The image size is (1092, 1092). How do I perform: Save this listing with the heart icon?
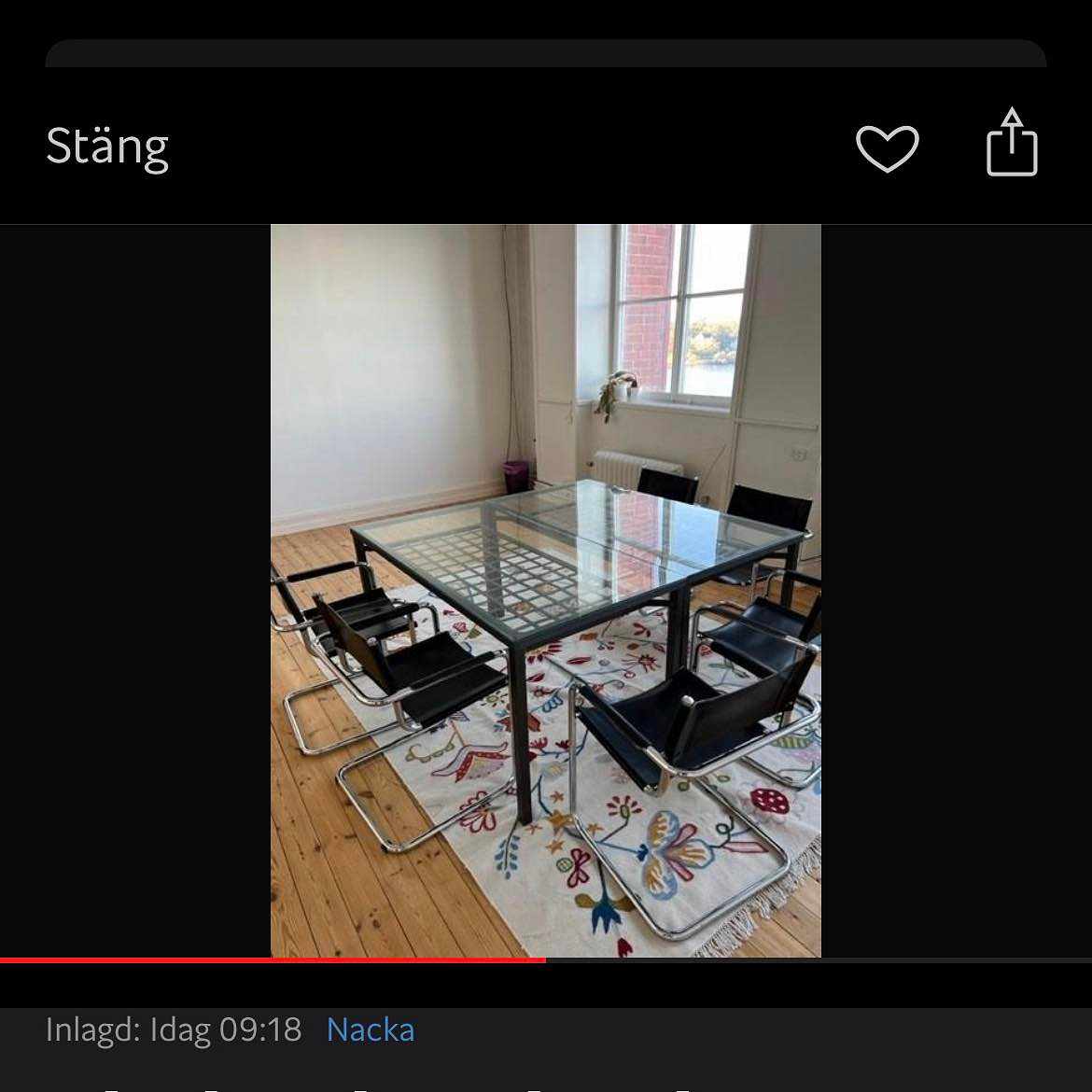pyautogui.click(x=887, y=147)
